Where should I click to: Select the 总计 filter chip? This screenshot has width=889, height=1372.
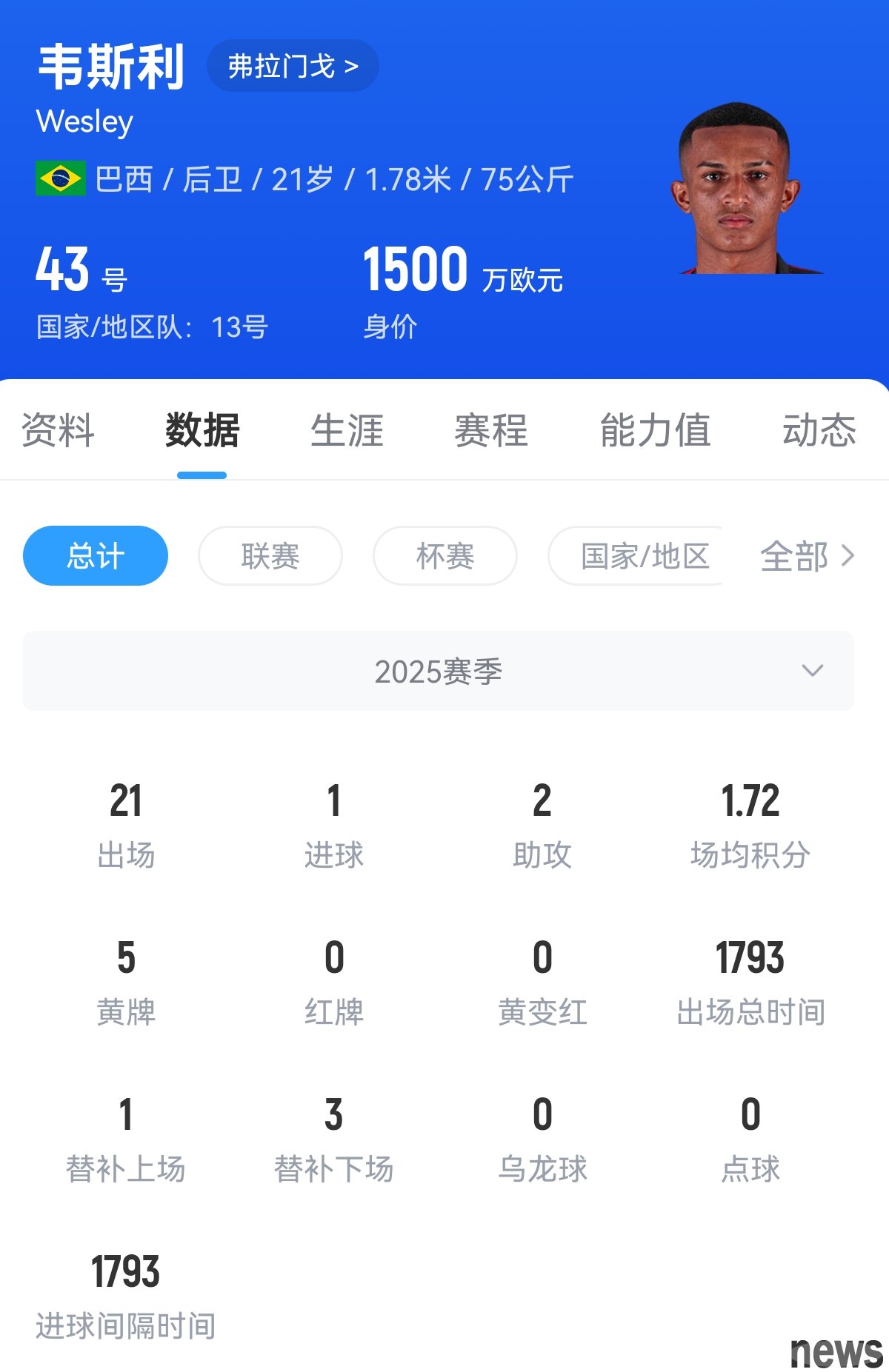[x=96, y=556]
